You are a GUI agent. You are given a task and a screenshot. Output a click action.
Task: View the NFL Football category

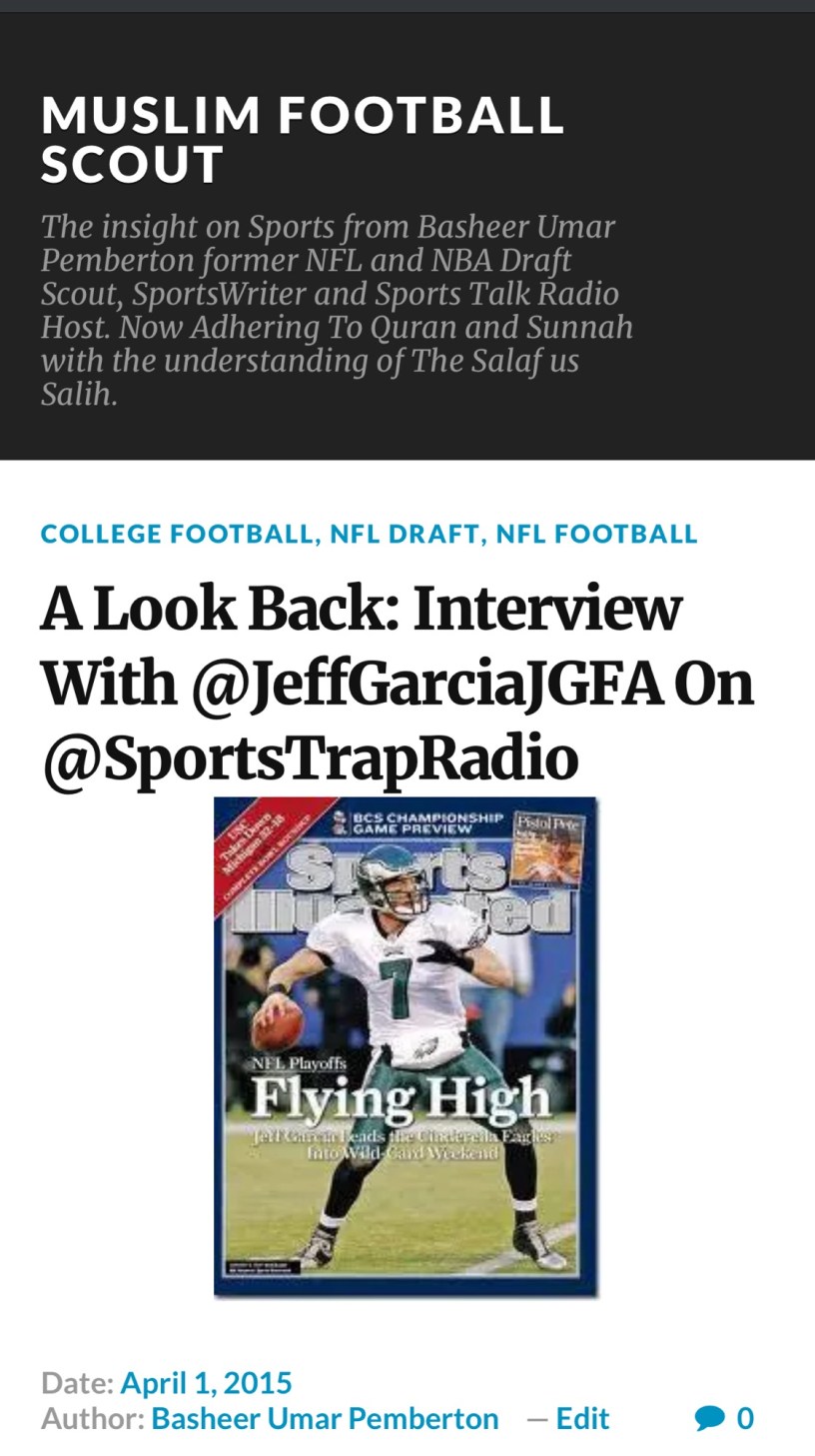[596, 534]
